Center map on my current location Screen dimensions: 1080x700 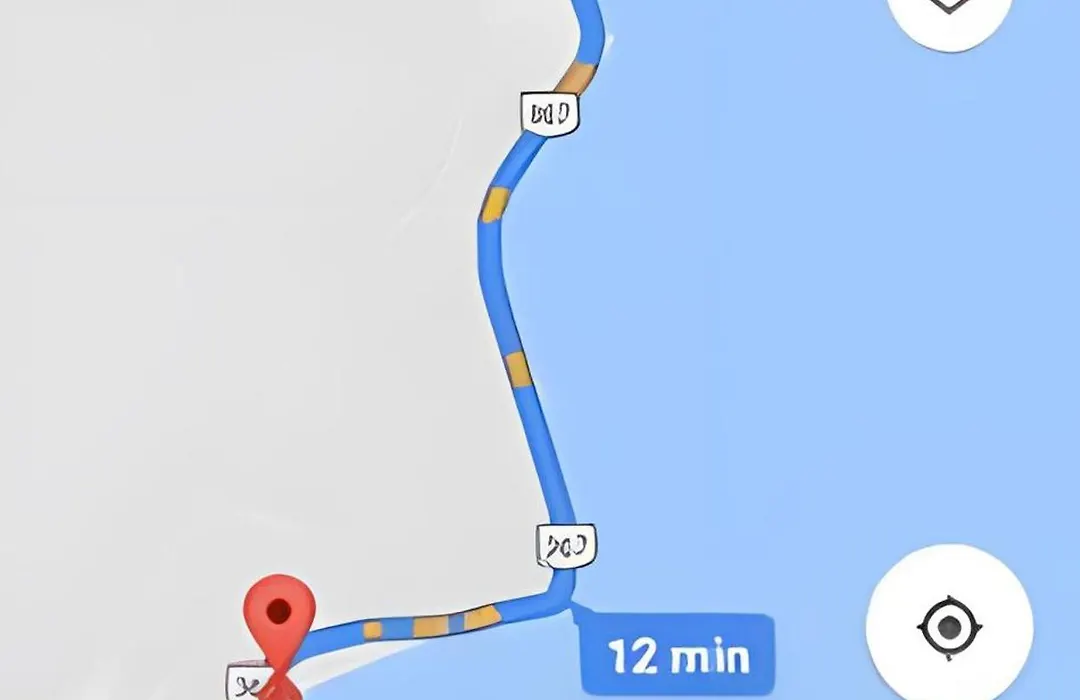tap(949, 628)
